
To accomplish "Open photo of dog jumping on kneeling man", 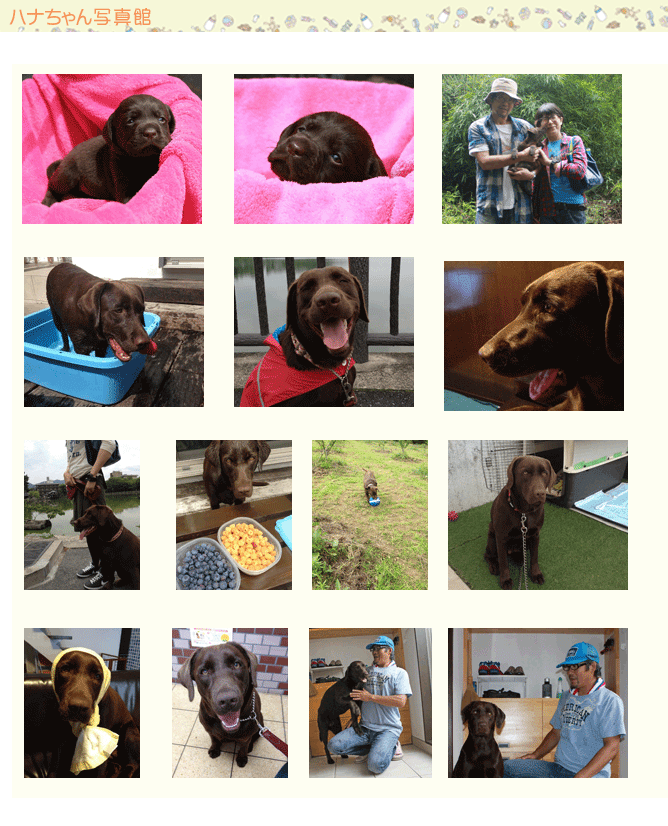I will (371, 703).
